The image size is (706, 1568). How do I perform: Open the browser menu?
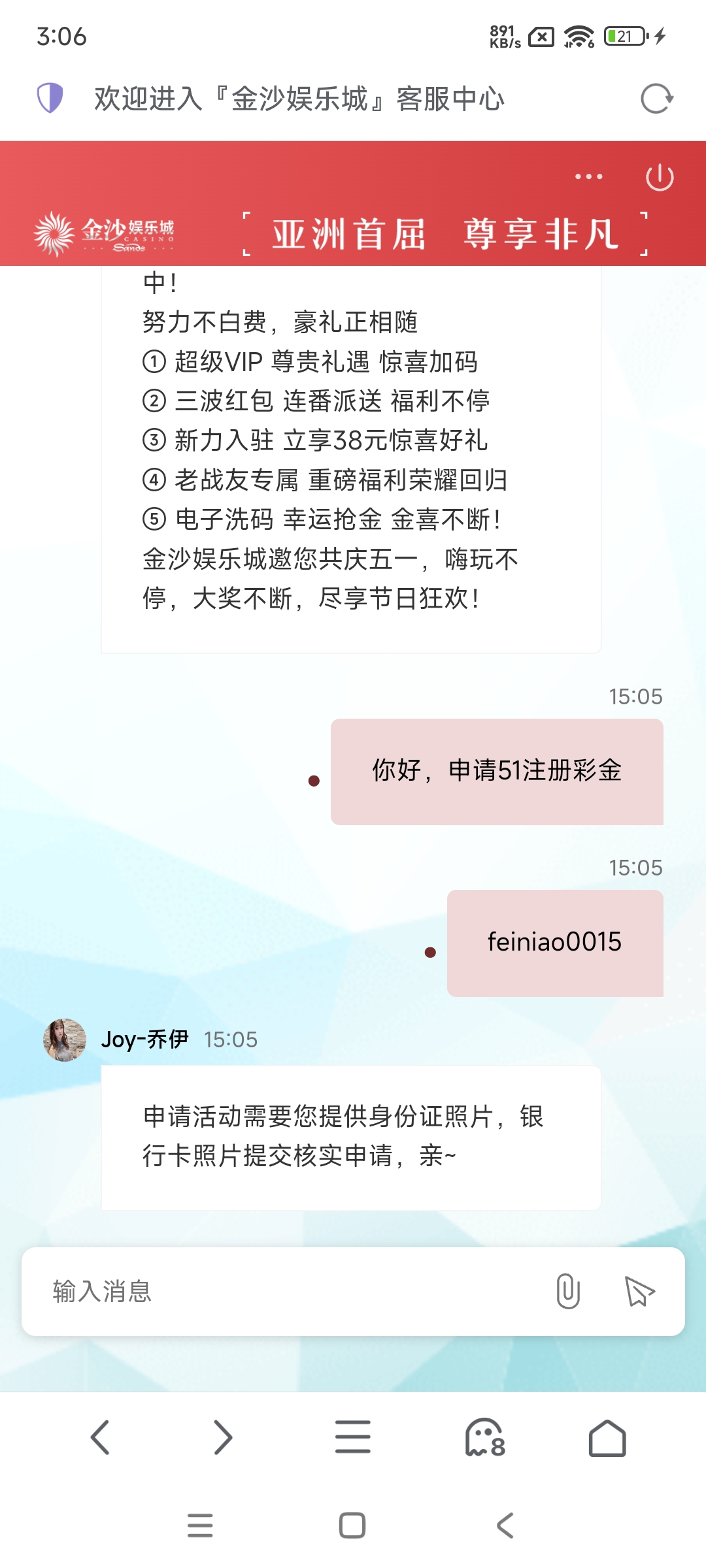pyautogui.click(x=352, y=1437)
